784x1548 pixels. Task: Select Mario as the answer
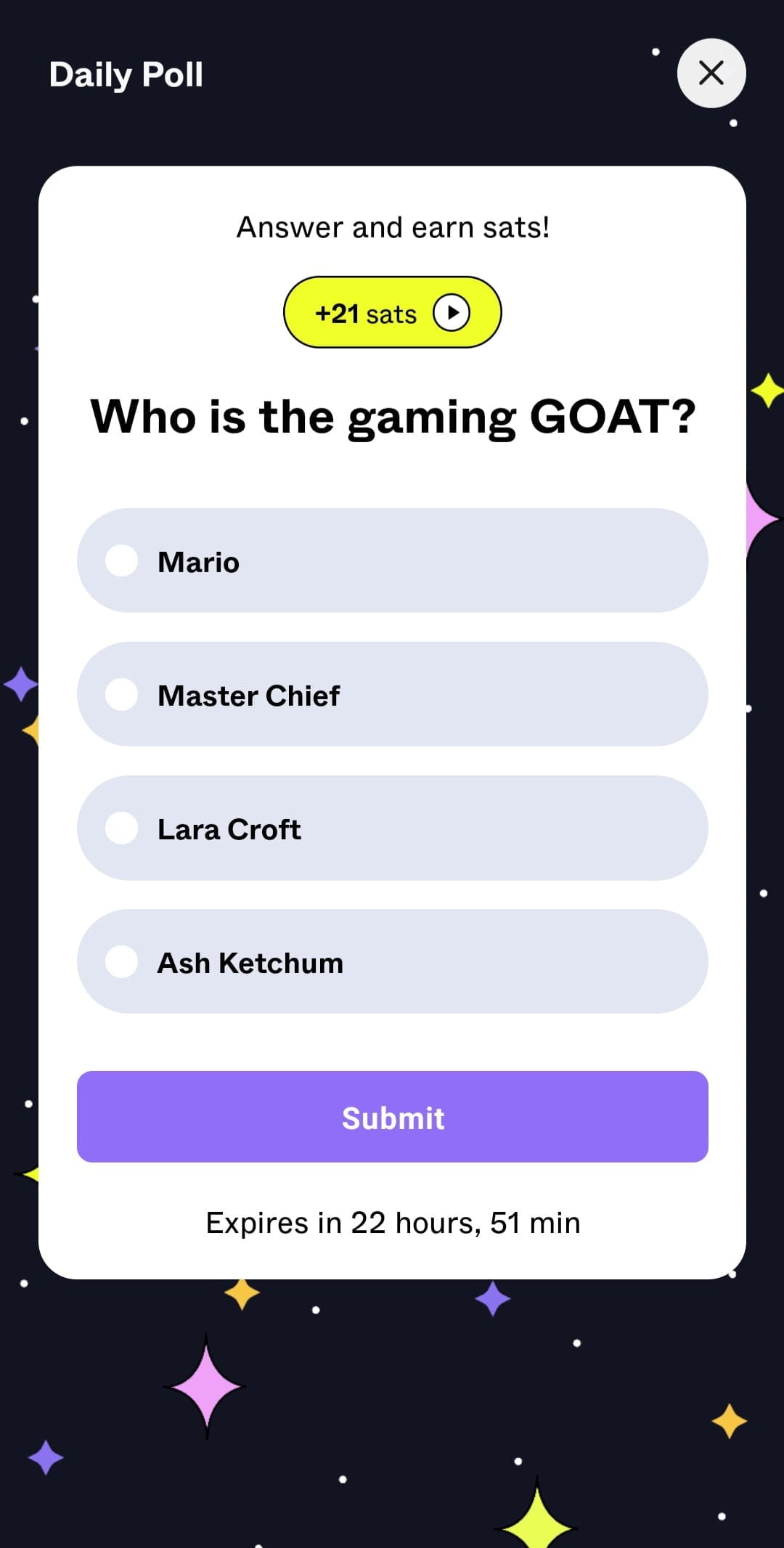pyautogui.click(x=392, y=561)
